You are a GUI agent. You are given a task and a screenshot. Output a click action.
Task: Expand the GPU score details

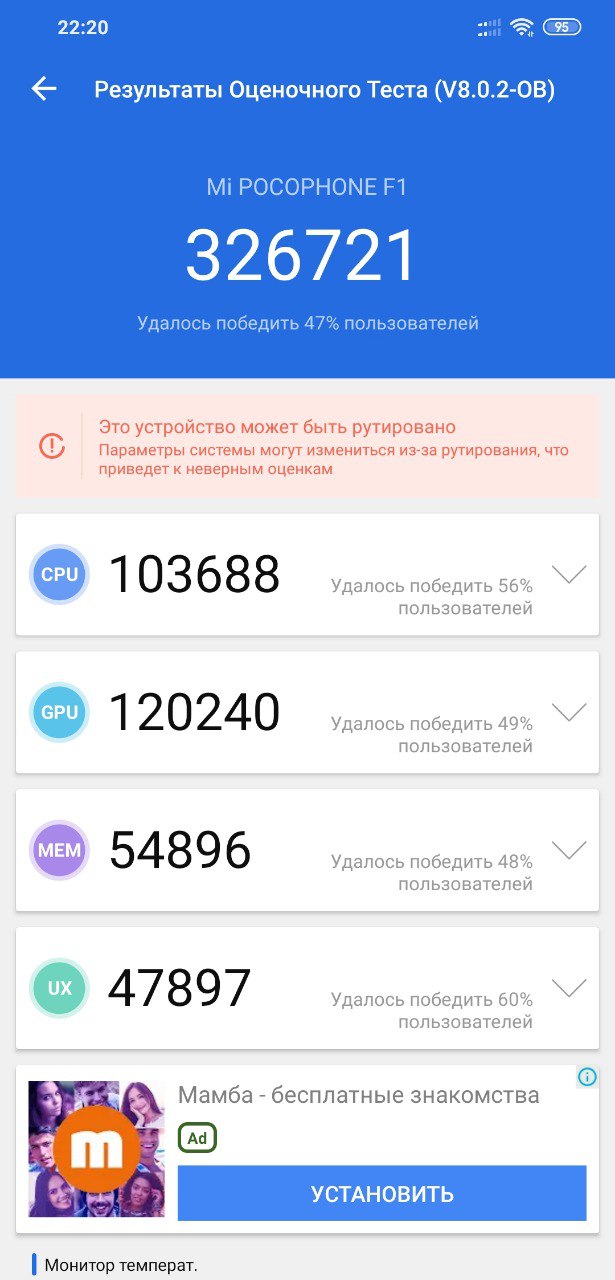coord(569,713)
